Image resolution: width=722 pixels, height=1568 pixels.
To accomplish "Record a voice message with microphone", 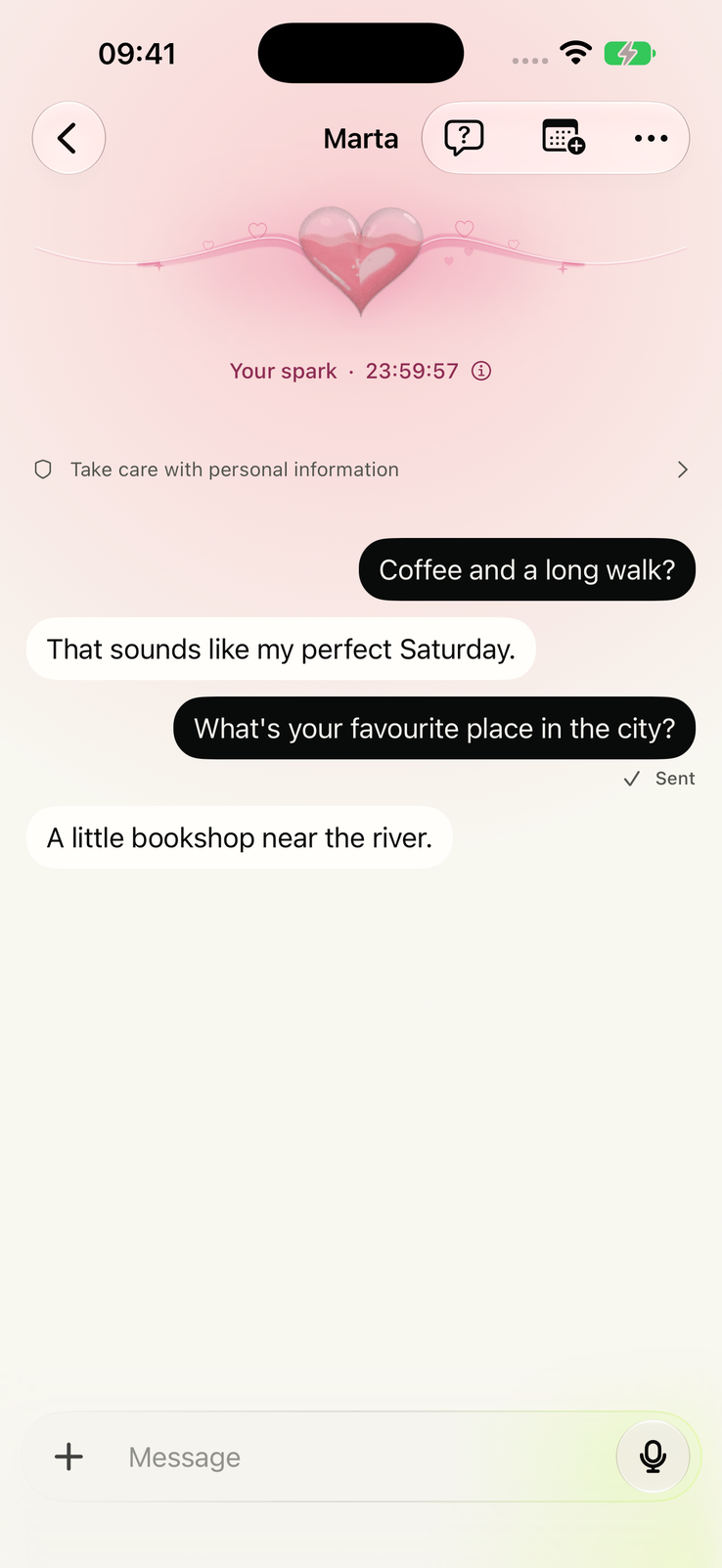I will 653,1456.
